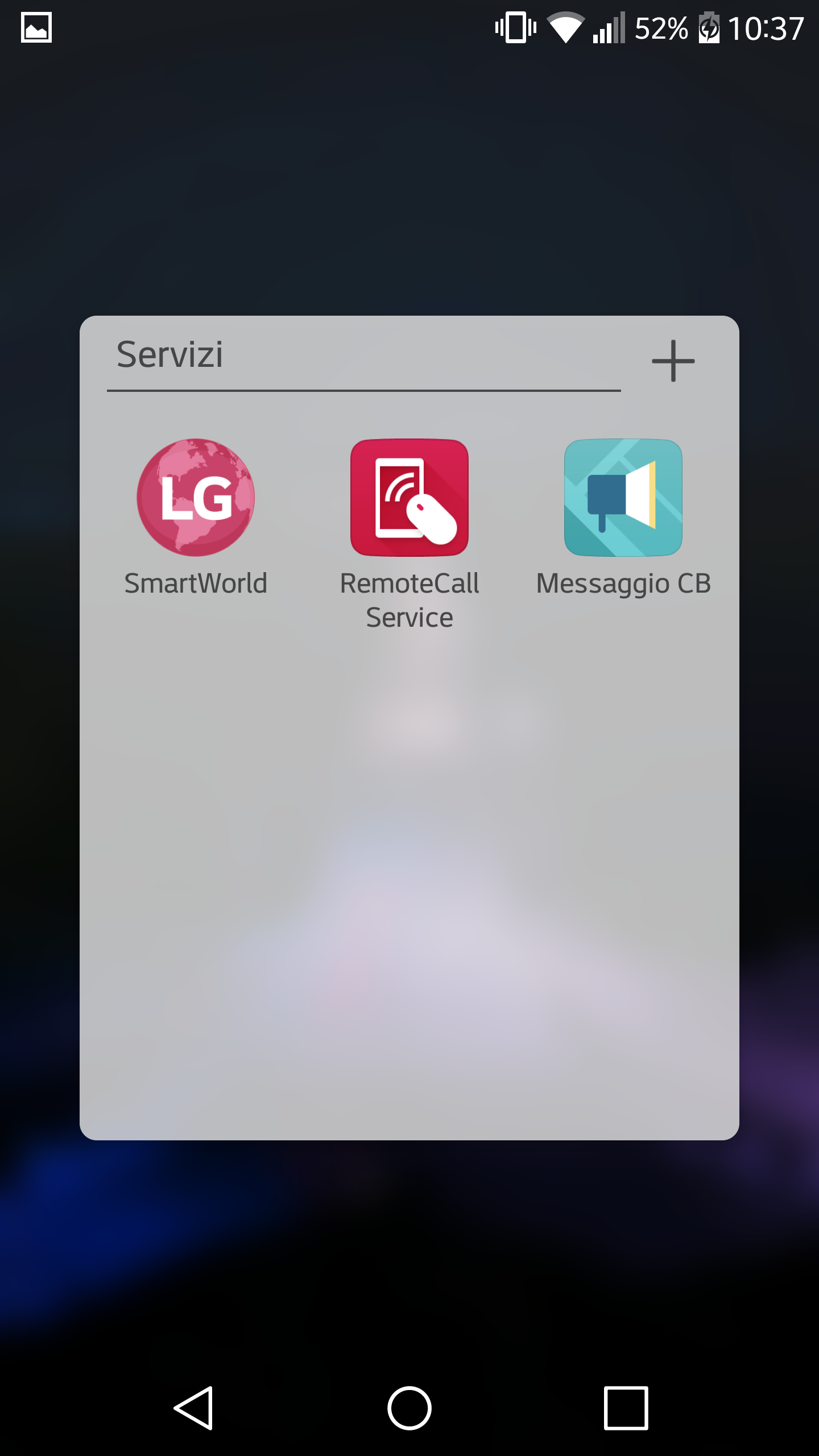Viewport: 819px width, 1456px height.
Task: Edit the Servizi folder name
Action: point(364,355)
